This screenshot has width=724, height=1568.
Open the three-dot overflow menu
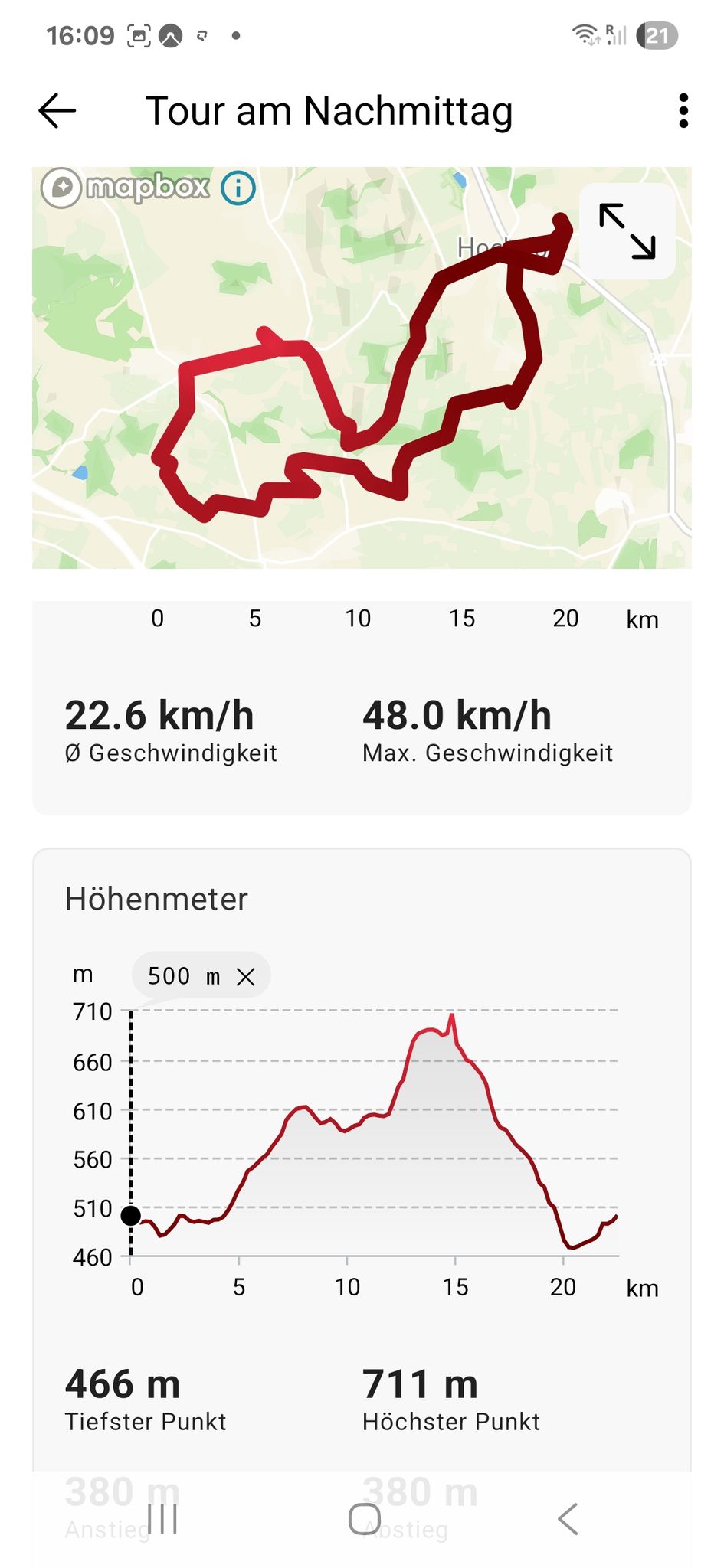[x=683, y=111]
